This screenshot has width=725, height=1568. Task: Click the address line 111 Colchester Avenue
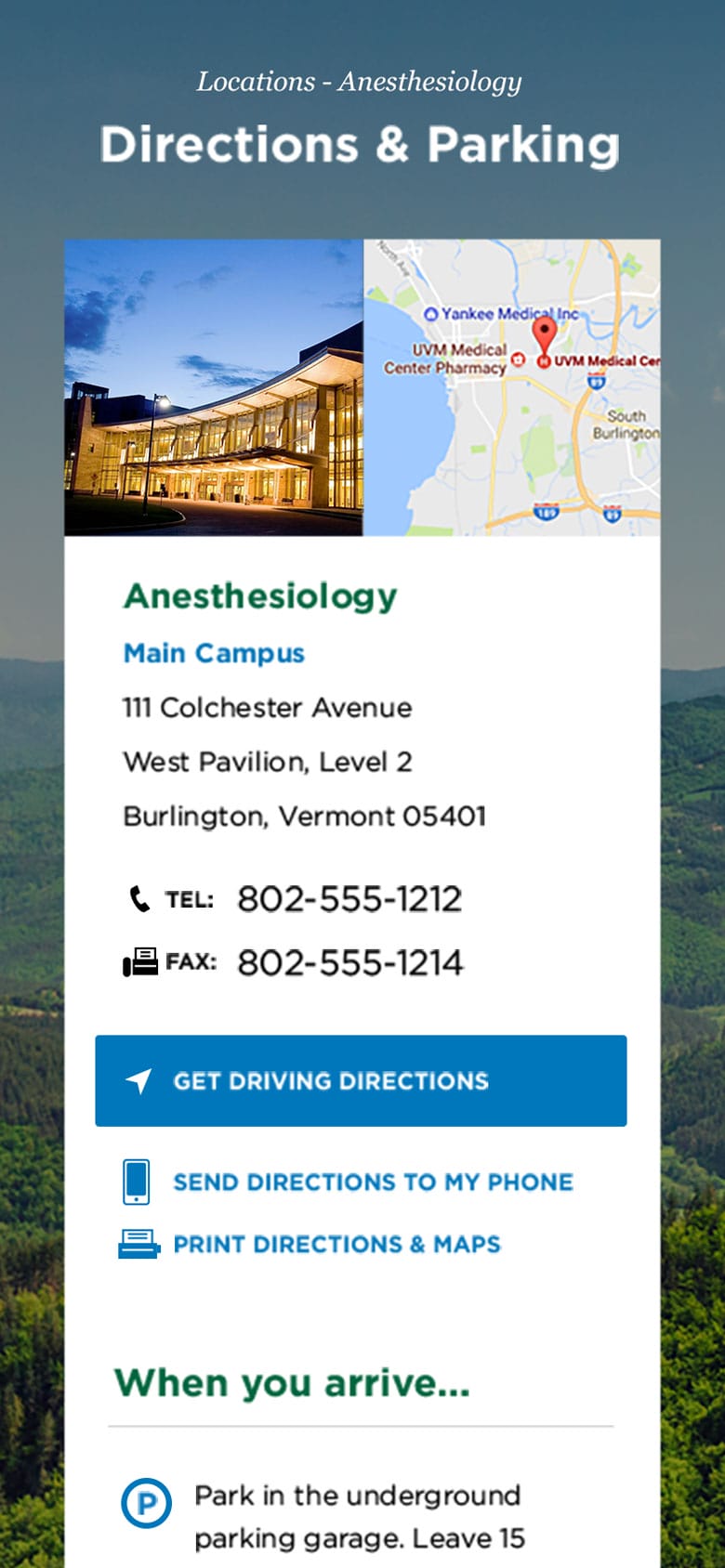267,707
